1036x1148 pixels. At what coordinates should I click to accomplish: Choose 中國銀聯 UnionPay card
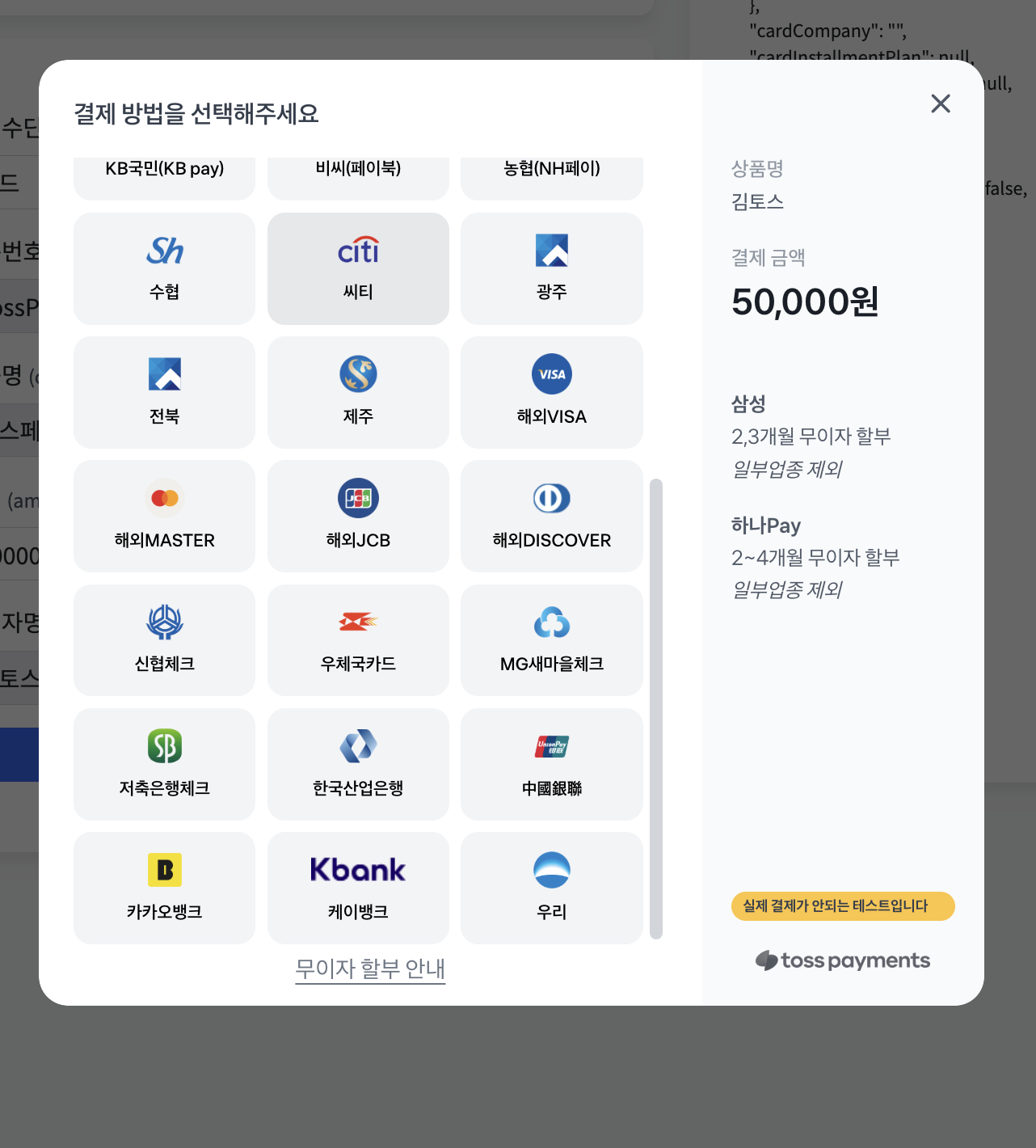(x=551, y=764)
